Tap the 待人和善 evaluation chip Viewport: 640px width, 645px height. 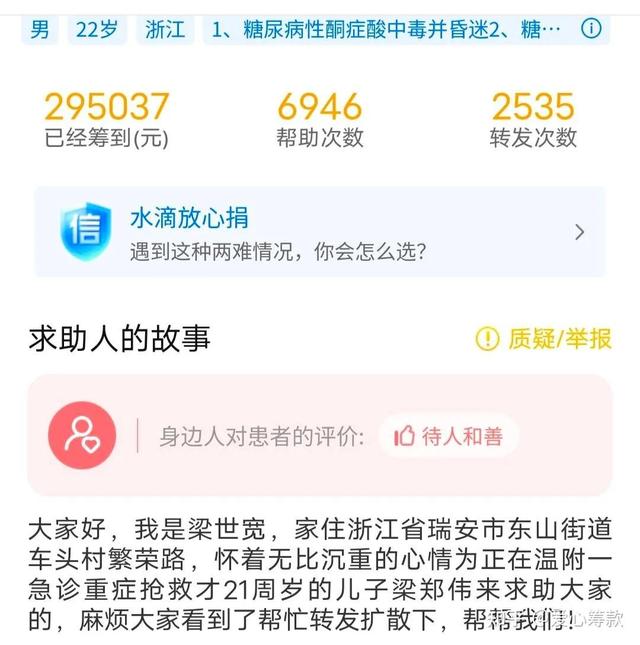449,436
